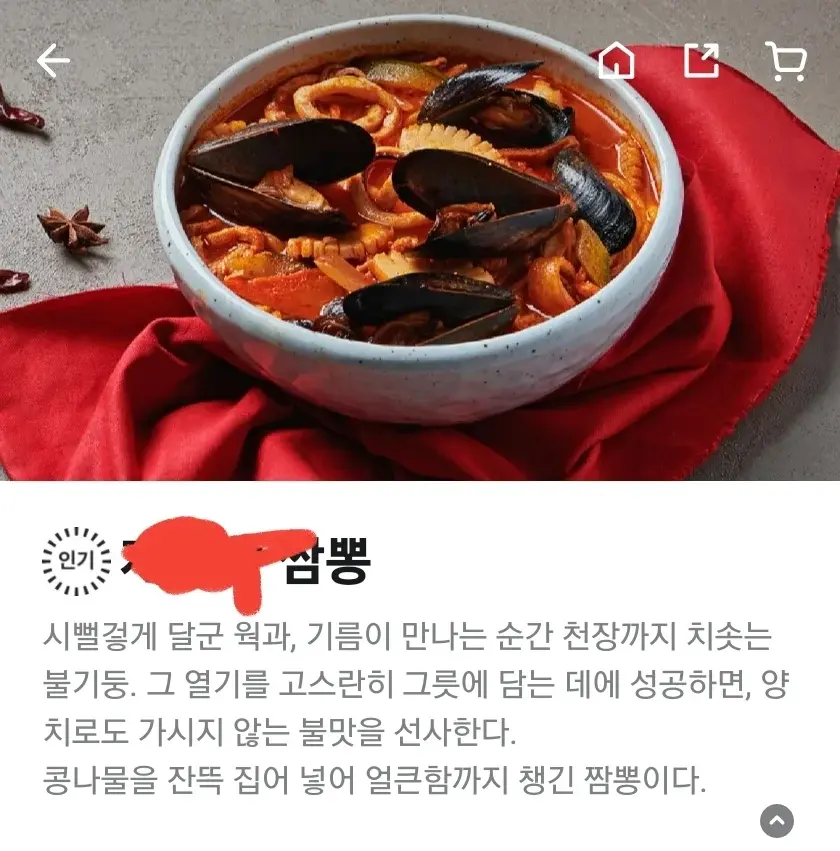
Task: Tap the external link share arrow icon
Action: [703, 60]
